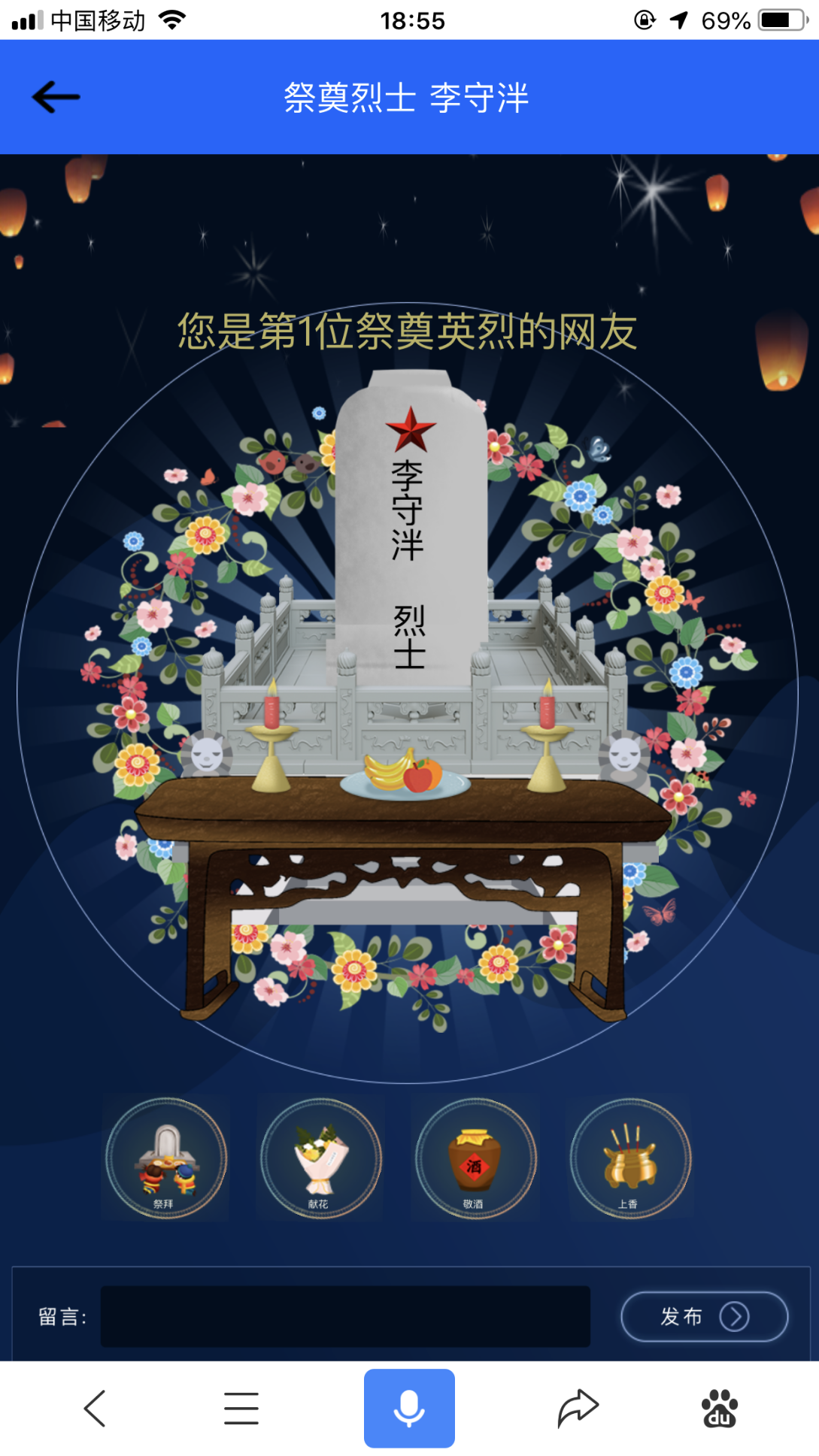Offer flowers with the 献花 button

point(320,1158)
